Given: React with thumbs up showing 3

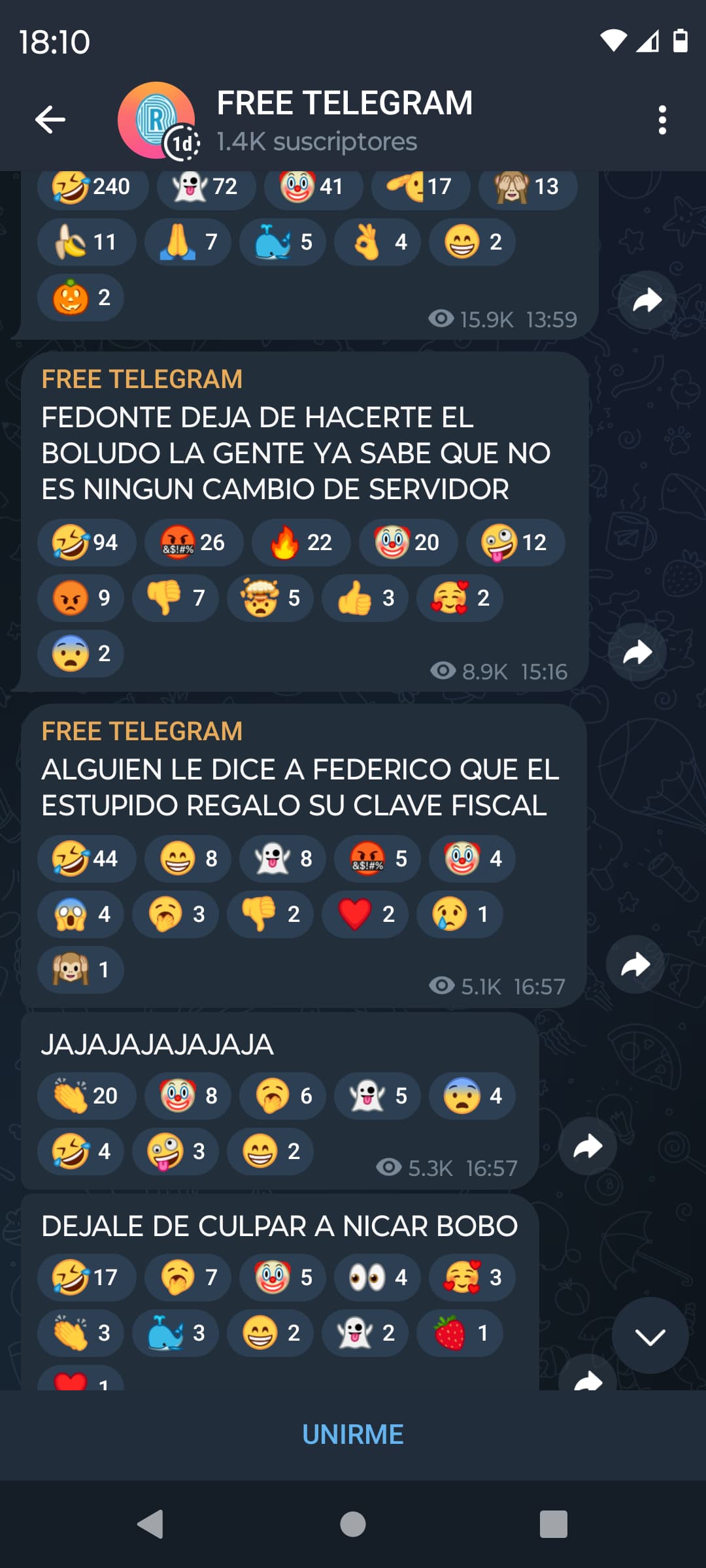Looking at the screenshot, I should [365, 598].
